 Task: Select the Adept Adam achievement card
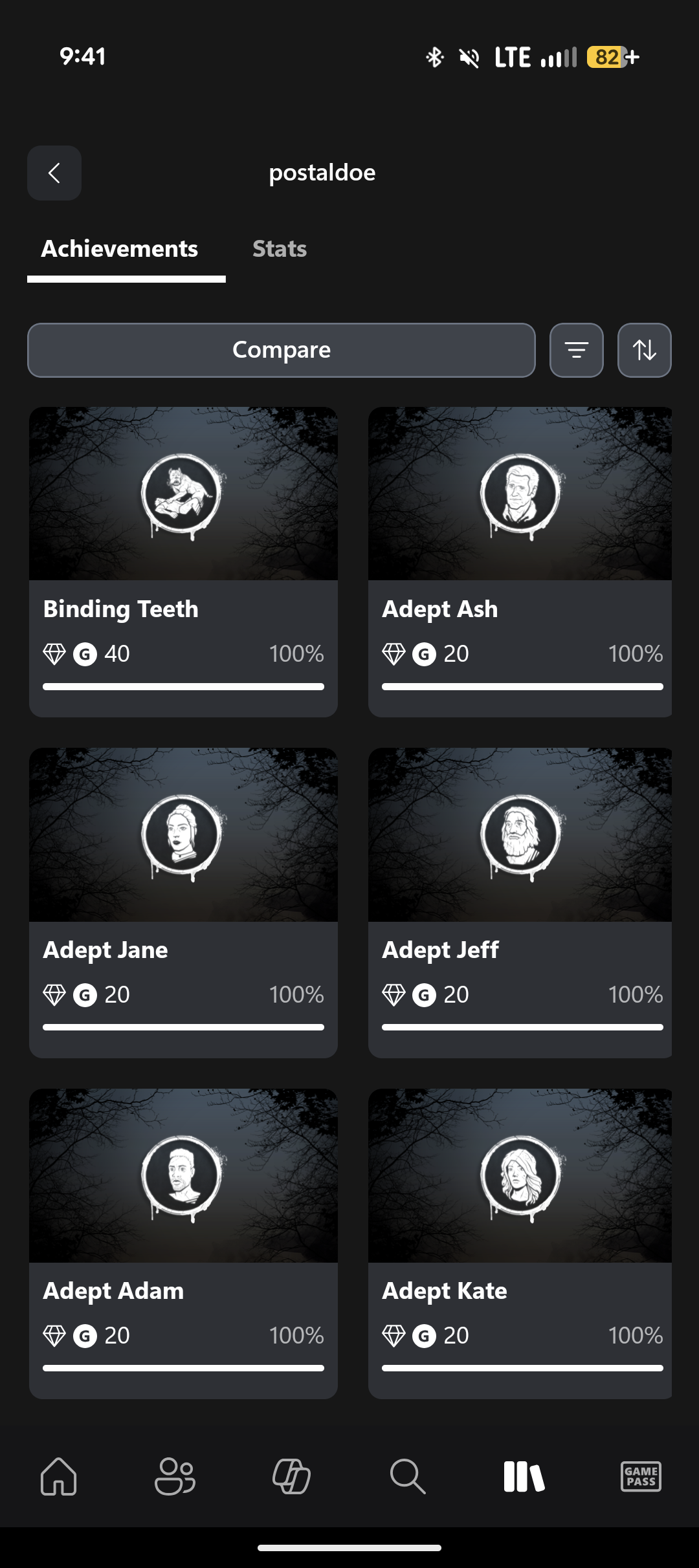pos(183,1243)
